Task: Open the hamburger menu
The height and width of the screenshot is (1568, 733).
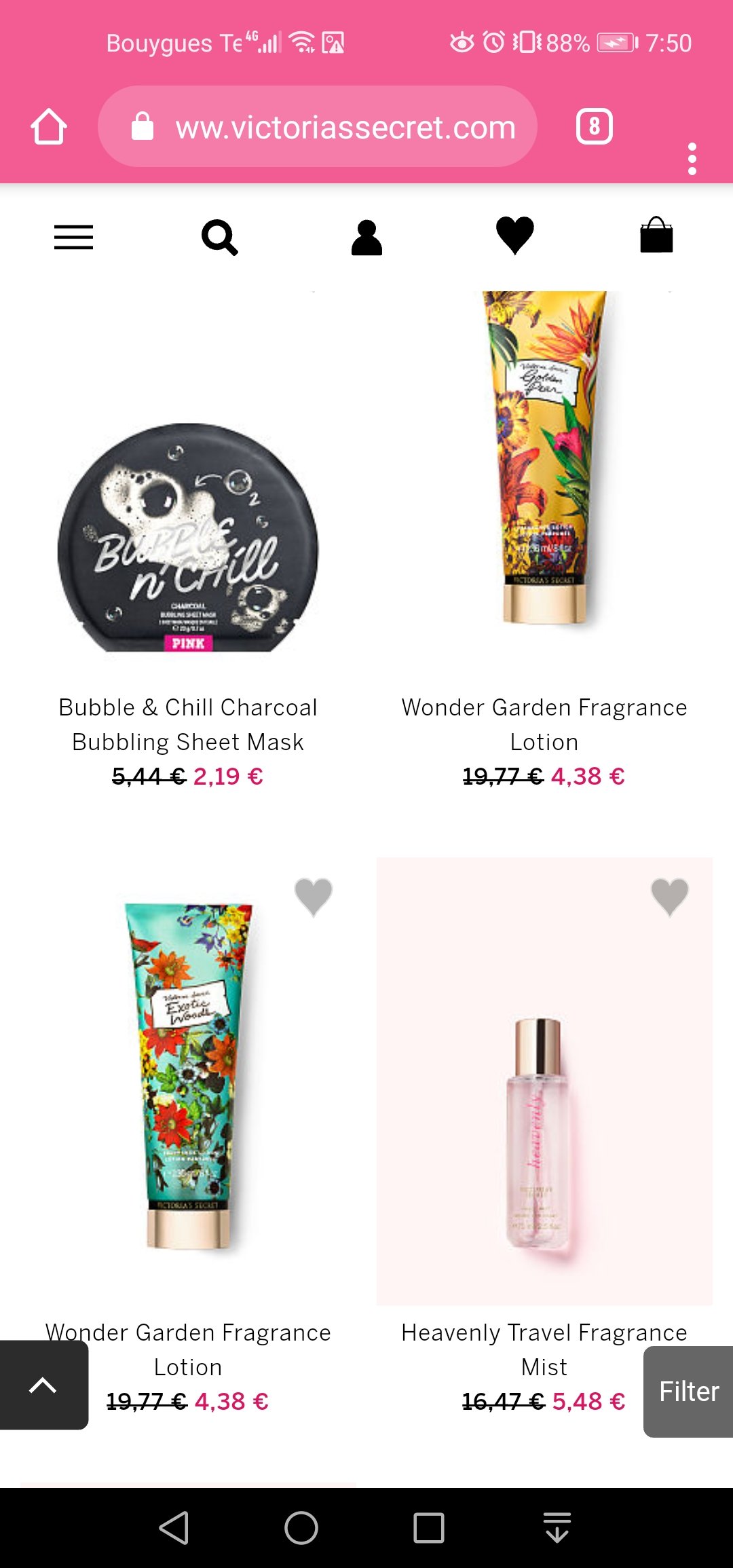Action: (73, 237)
